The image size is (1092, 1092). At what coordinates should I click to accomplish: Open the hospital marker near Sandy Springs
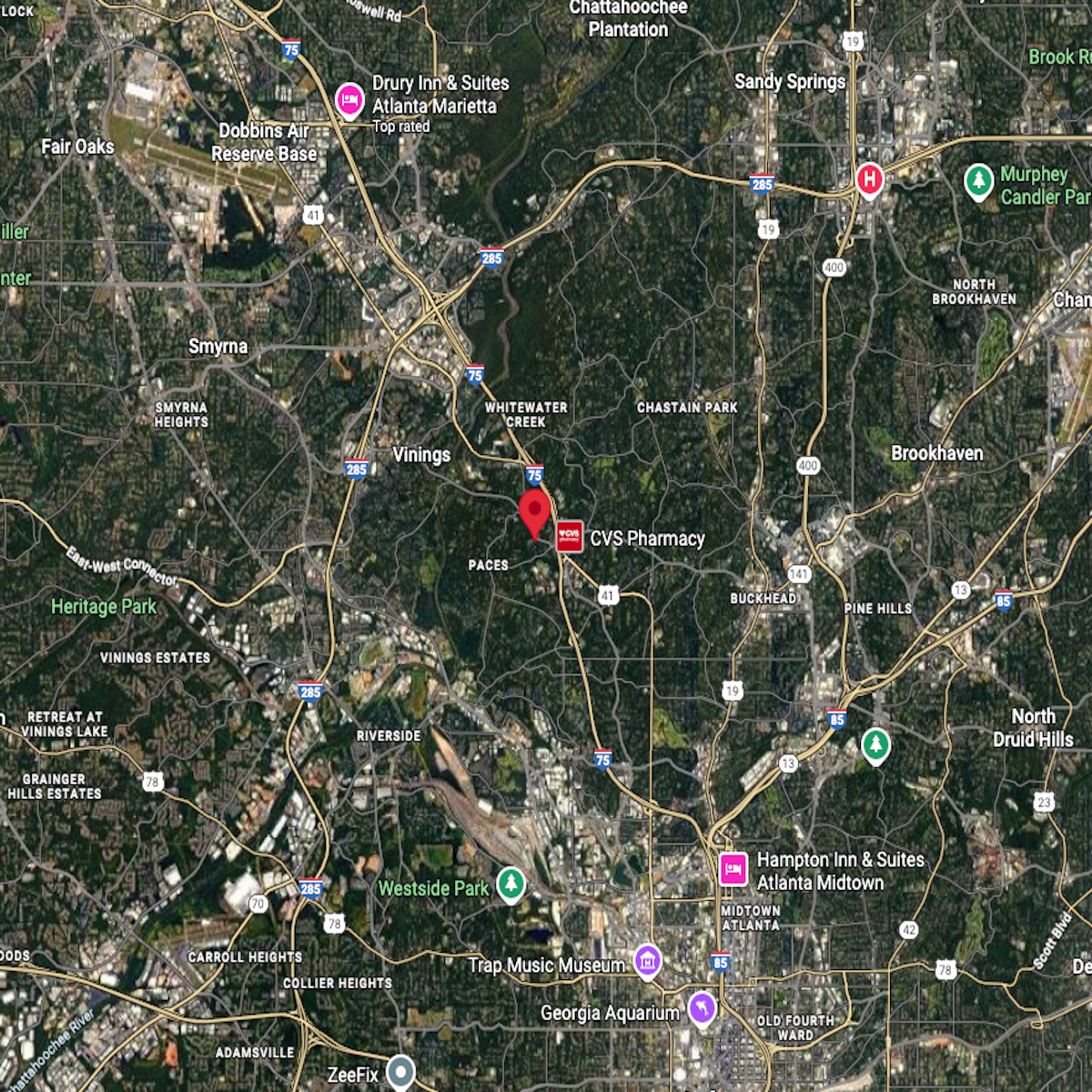click(x=869, y=178)
